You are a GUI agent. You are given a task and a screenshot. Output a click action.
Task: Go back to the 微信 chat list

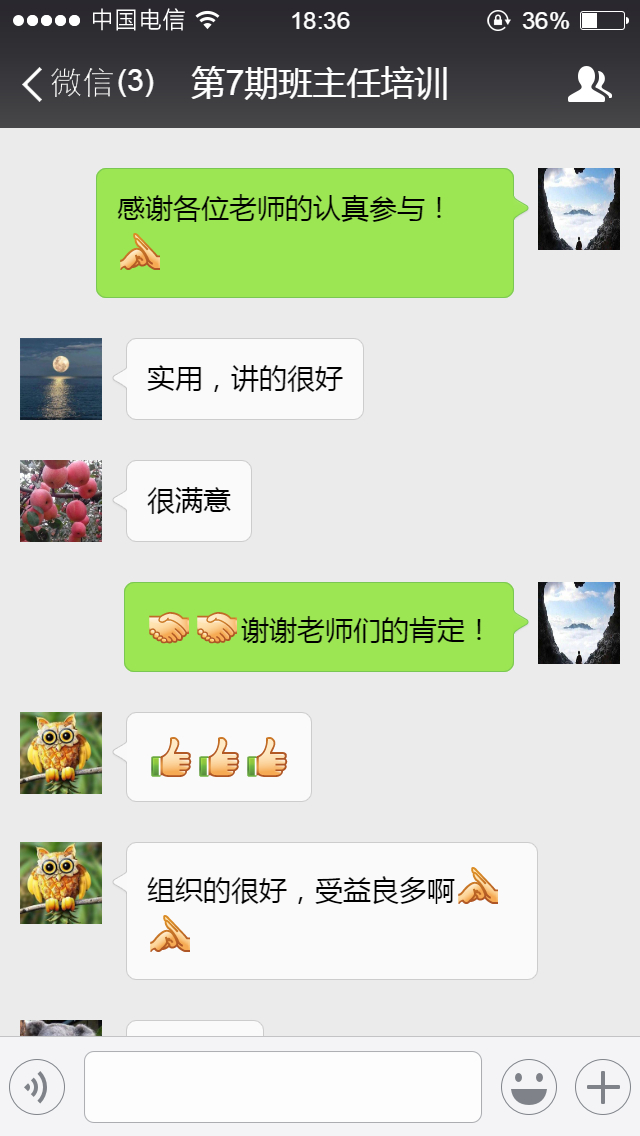(85, 84)
